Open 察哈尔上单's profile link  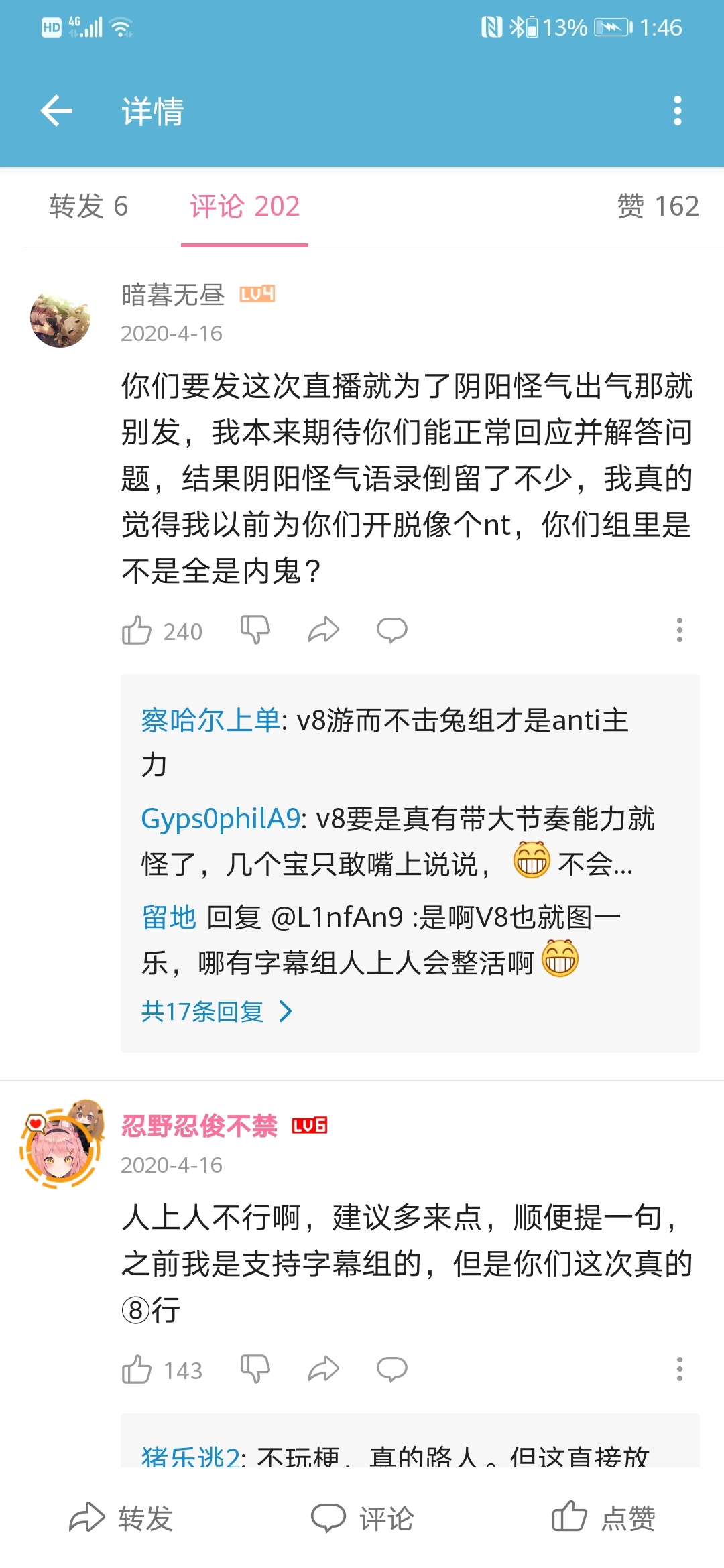pos(210,720)
